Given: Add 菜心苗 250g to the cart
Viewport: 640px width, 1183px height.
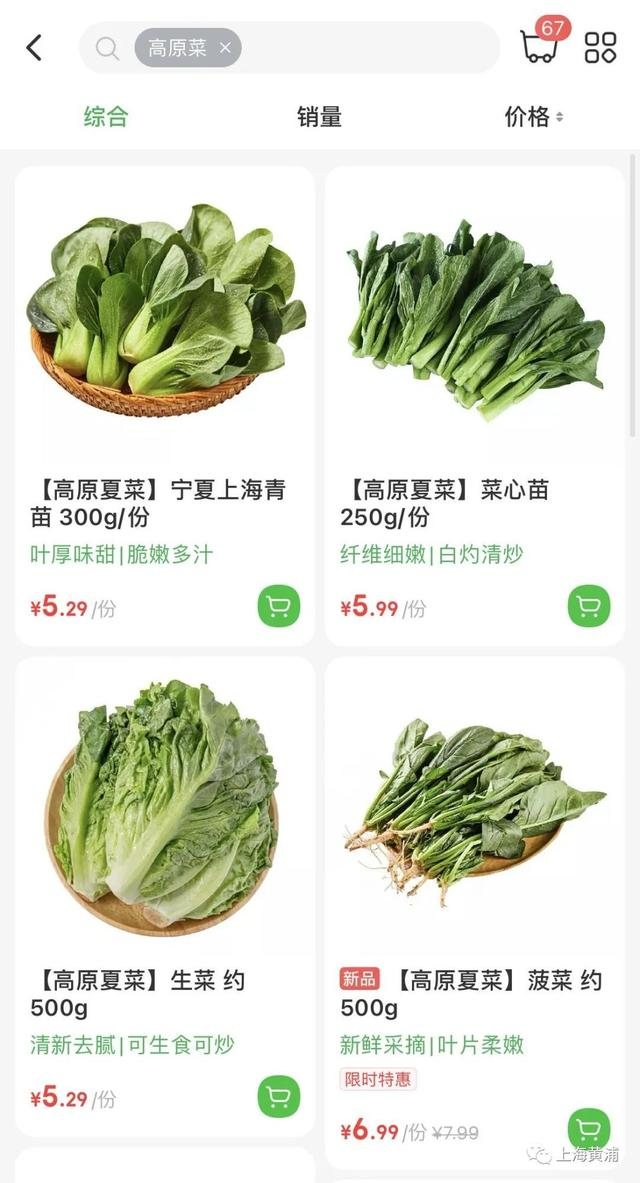Looking at the screenshot, I should [589, 606].
